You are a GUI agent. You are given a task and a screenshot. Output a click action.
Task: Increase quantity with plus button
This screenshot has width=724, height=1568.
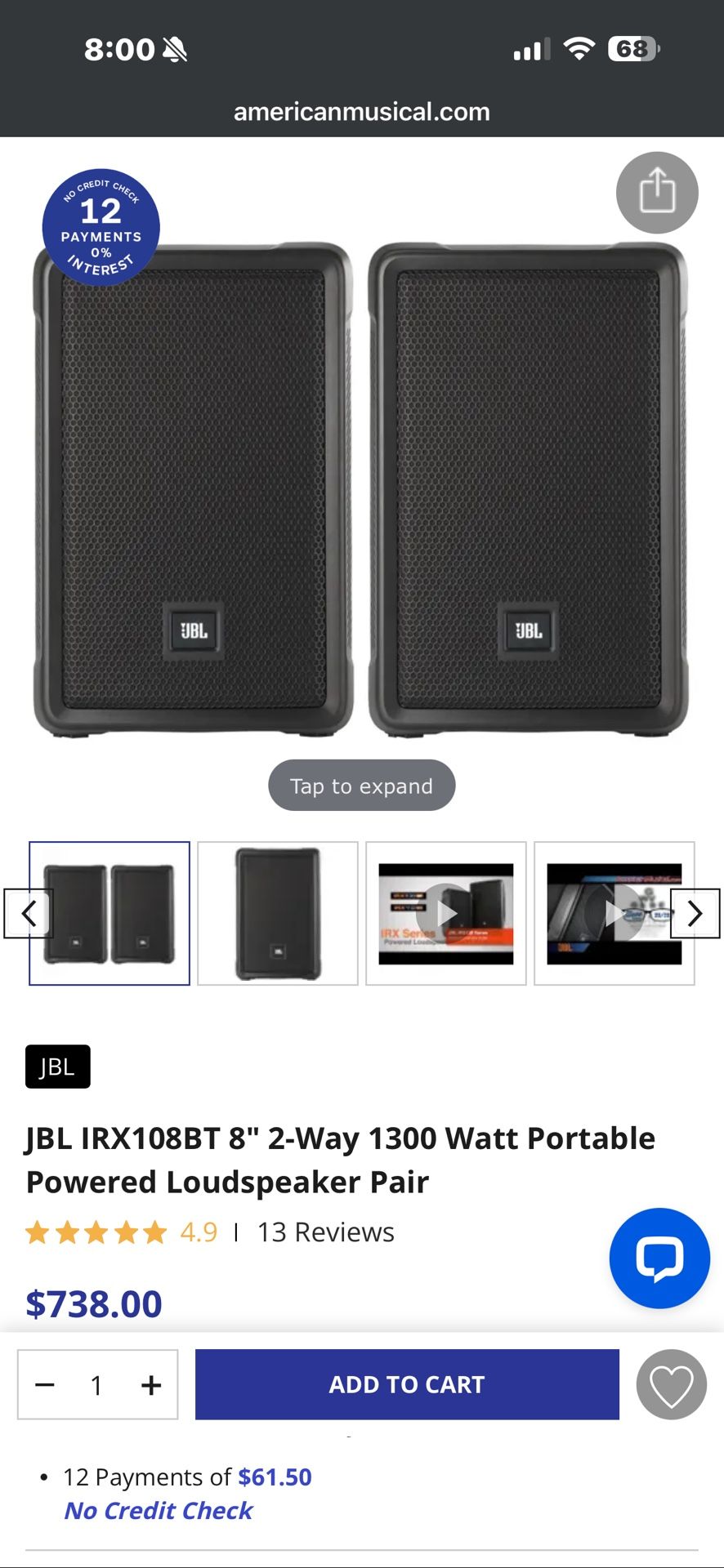(x=151, y=1385)
